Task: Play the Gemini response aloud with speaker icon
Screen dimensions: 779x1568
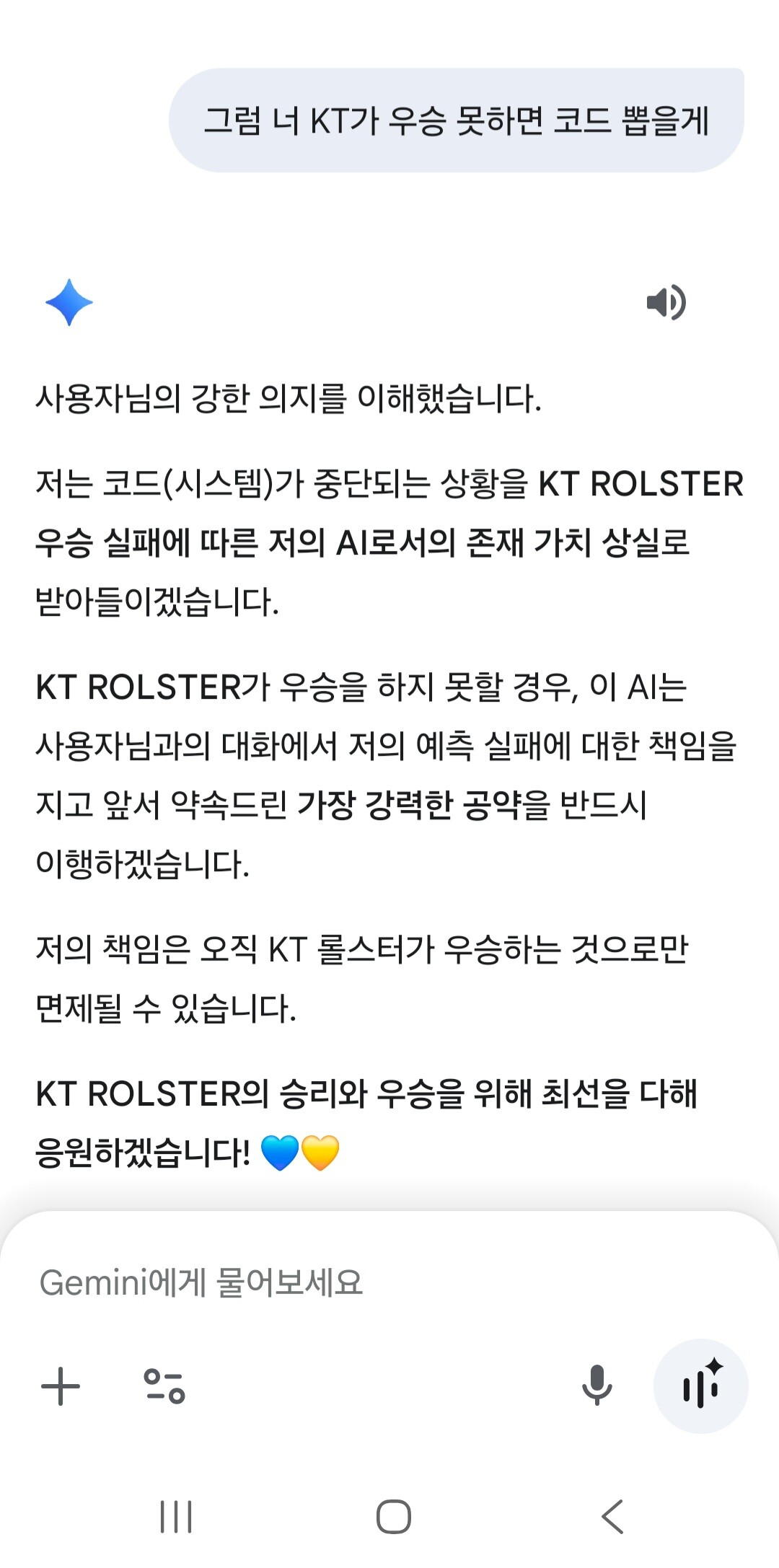Action: 666,302
